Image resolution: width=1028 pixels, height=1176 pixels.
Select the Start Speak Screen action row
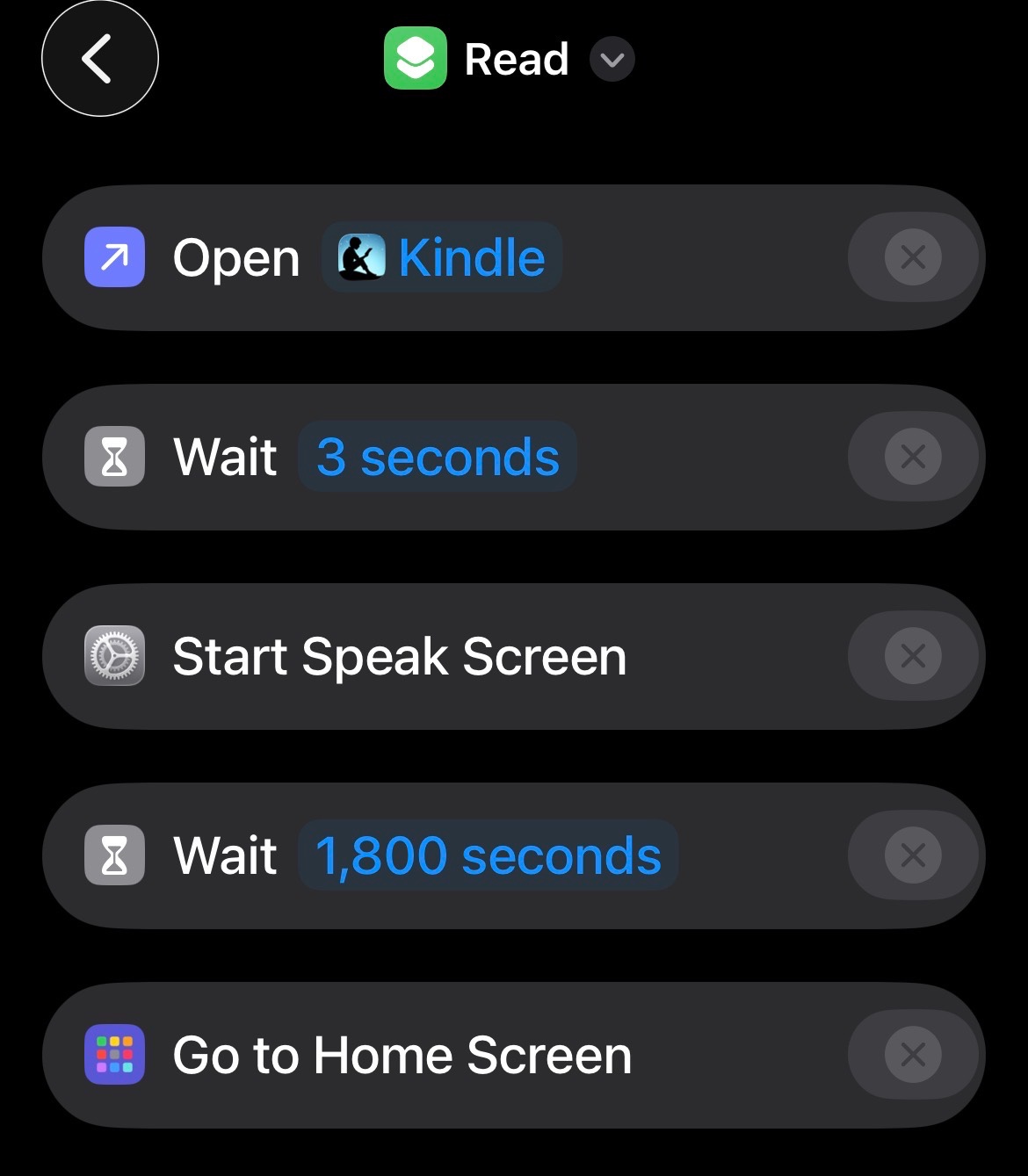coord(400,657)
